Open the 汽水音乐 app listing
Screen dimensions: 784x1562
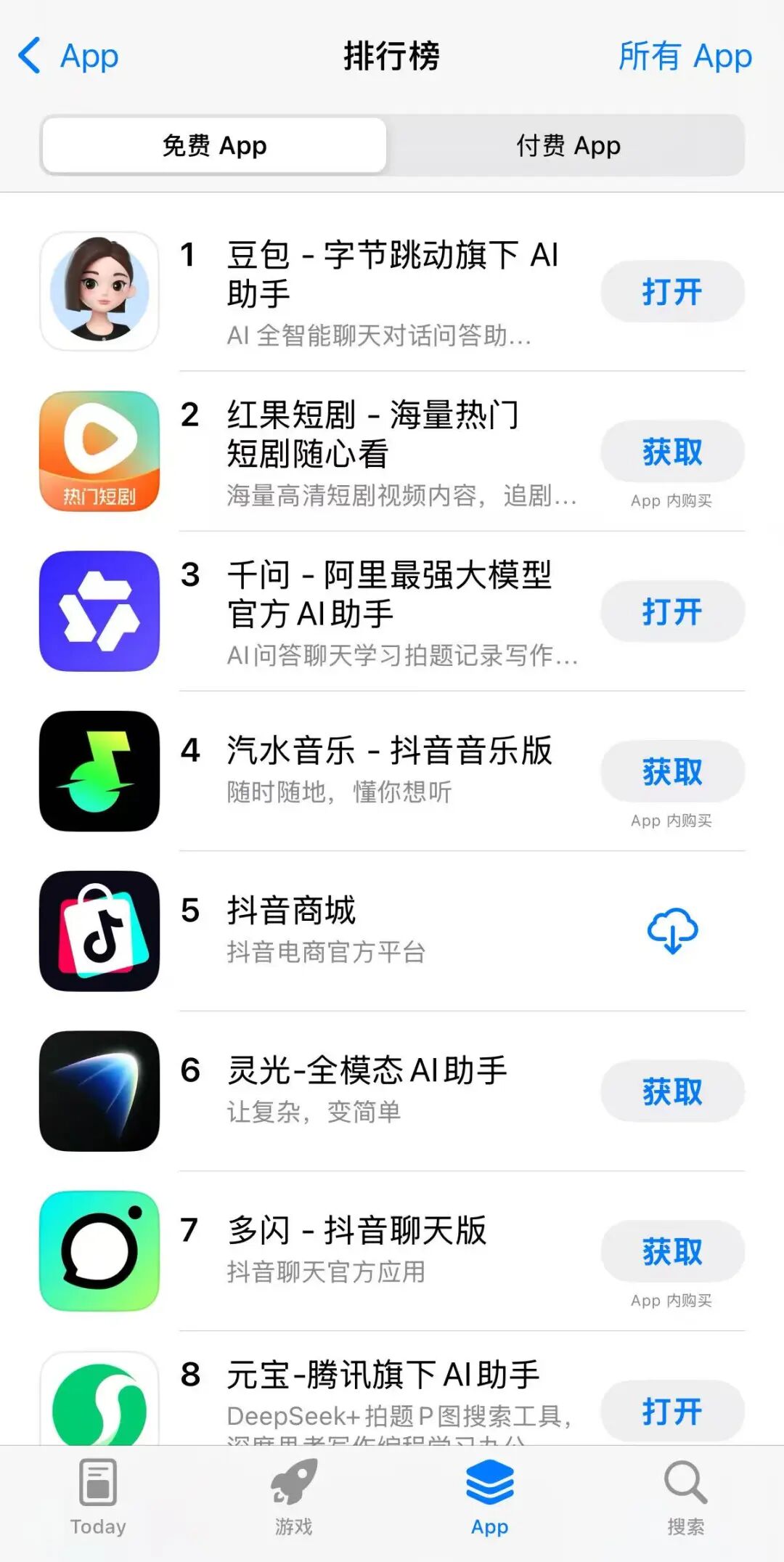389,752
